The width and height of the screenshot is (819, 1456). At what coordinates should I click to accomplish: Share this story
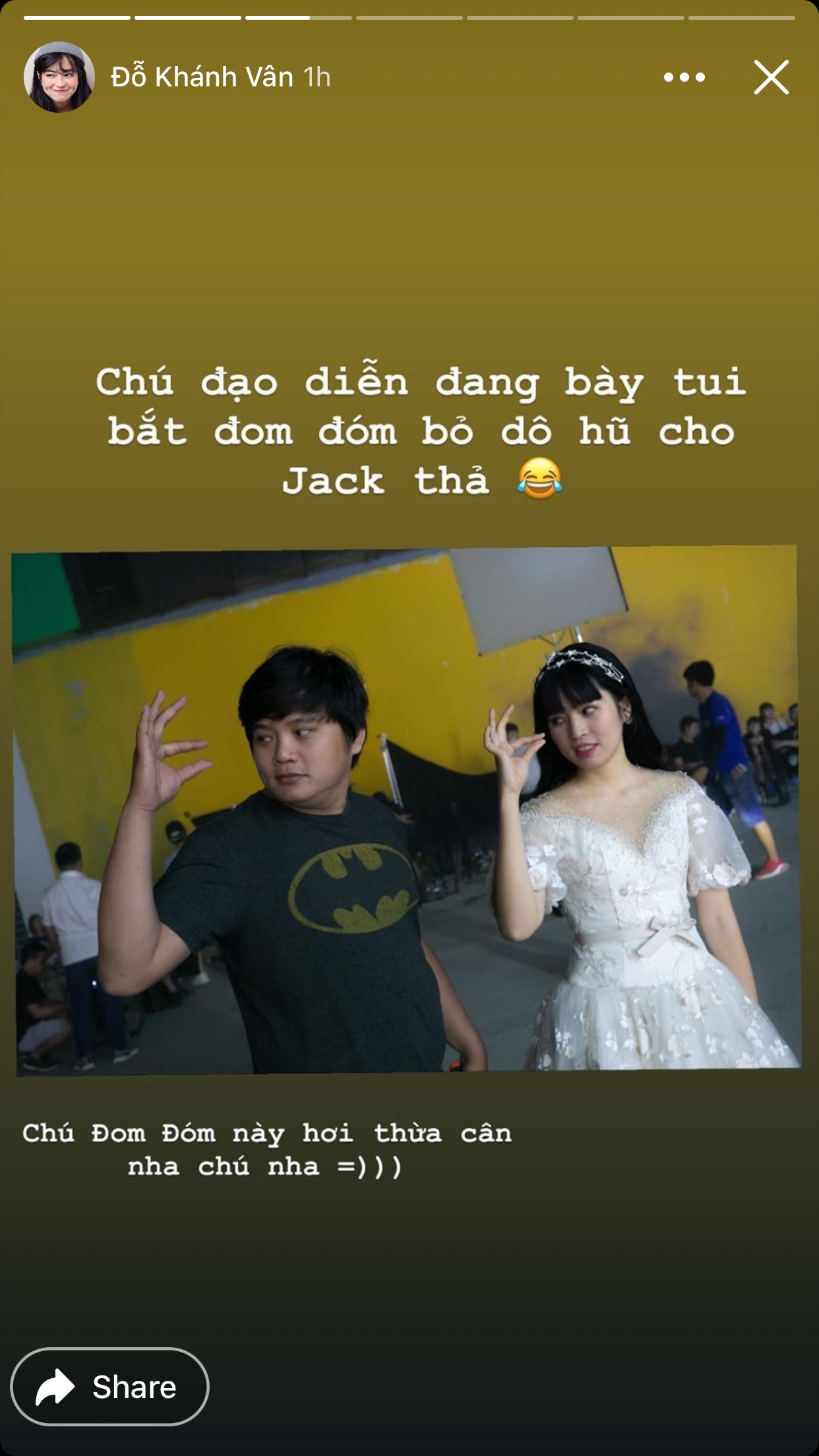point(109,1386)
